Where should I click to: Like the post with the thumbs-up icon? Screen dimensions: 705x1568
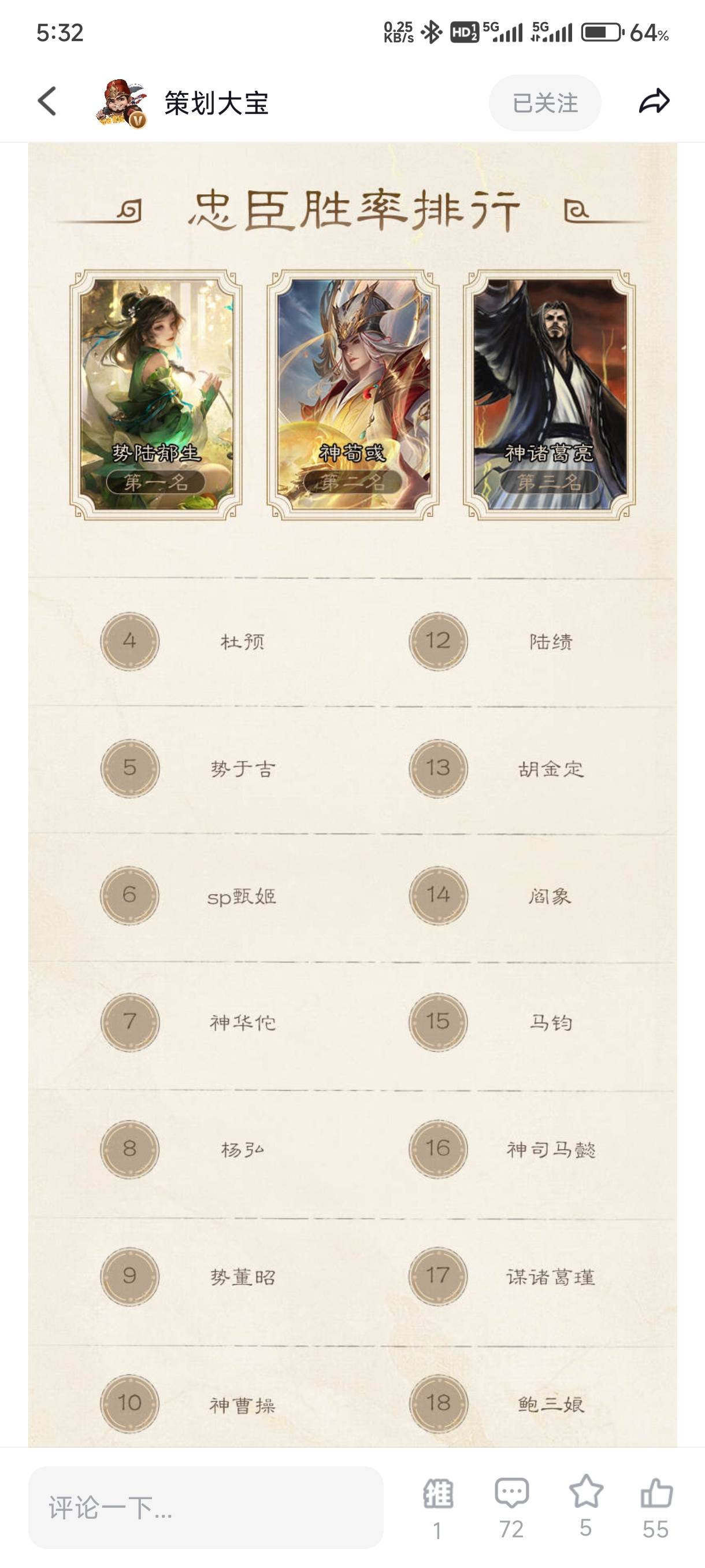(656, 1493)
